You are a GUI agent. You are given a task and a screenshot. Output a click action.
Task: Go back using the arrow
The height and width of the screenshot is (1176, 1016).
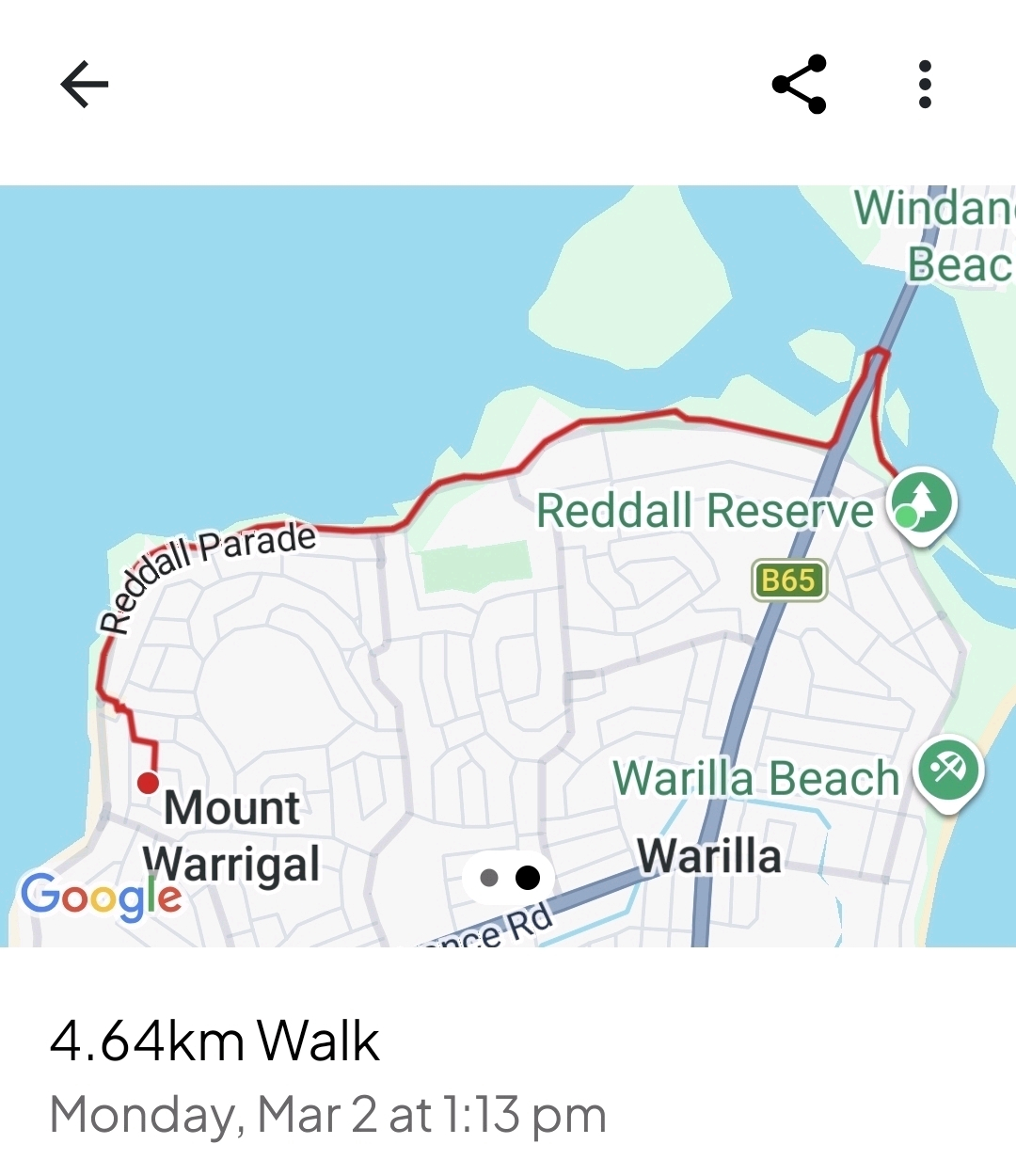85,85
